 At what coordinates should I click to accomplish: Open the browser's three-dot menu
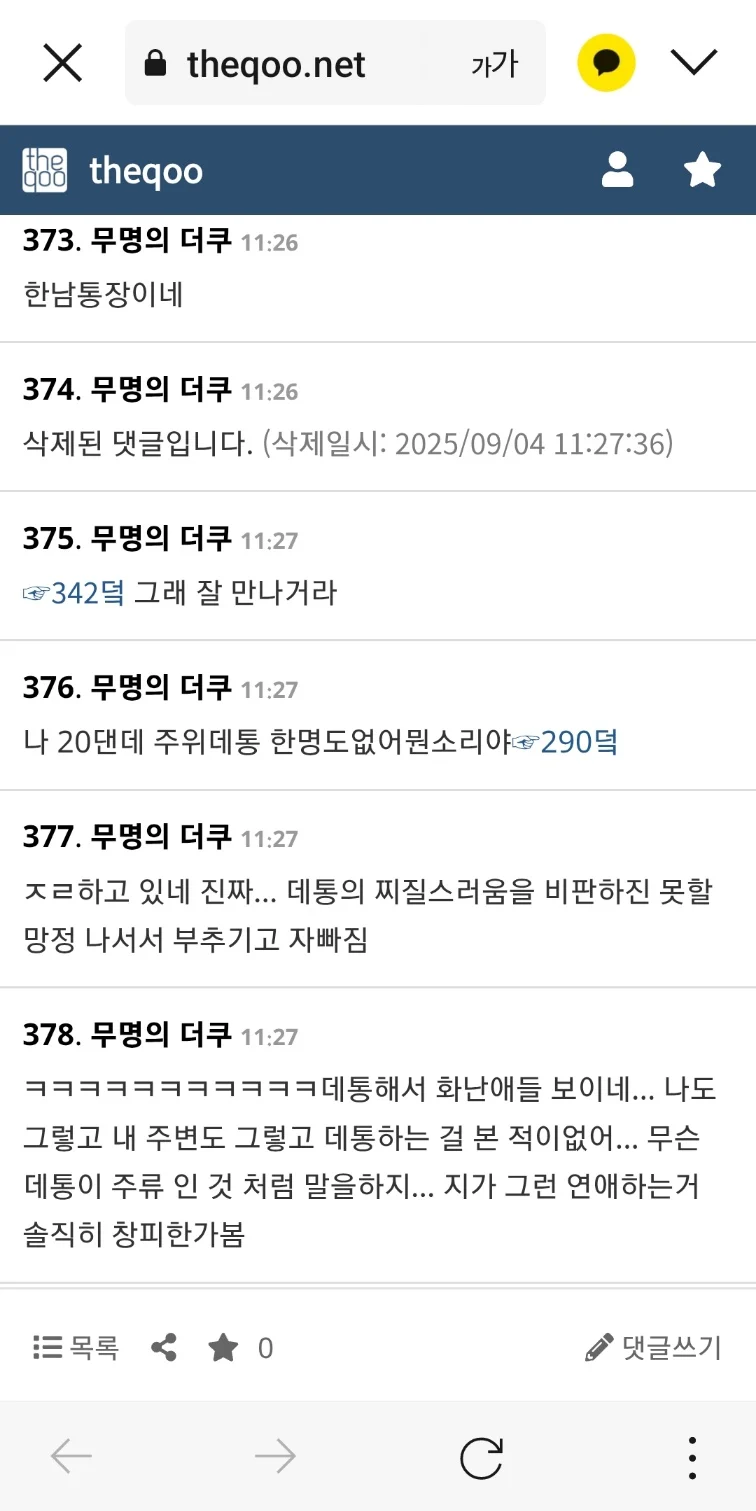click(x=692, y=1458)
